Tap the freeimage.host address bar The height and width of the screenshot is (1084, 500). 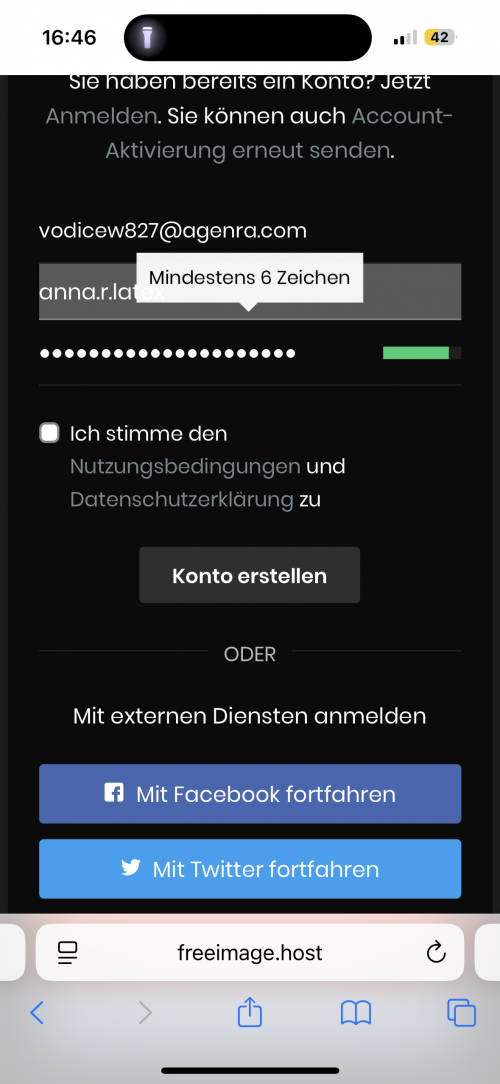[x=250, y=953]
